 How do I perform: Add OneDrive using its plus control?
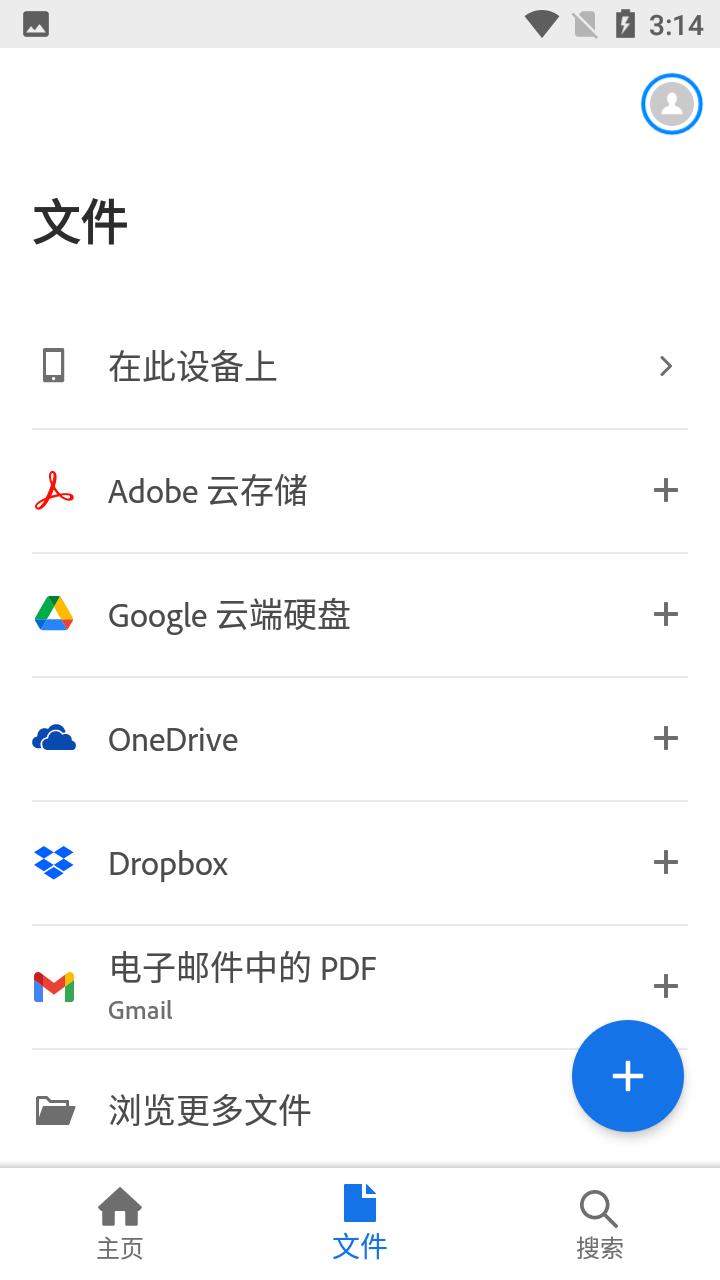pyautogui.click(x=665, y=738)
